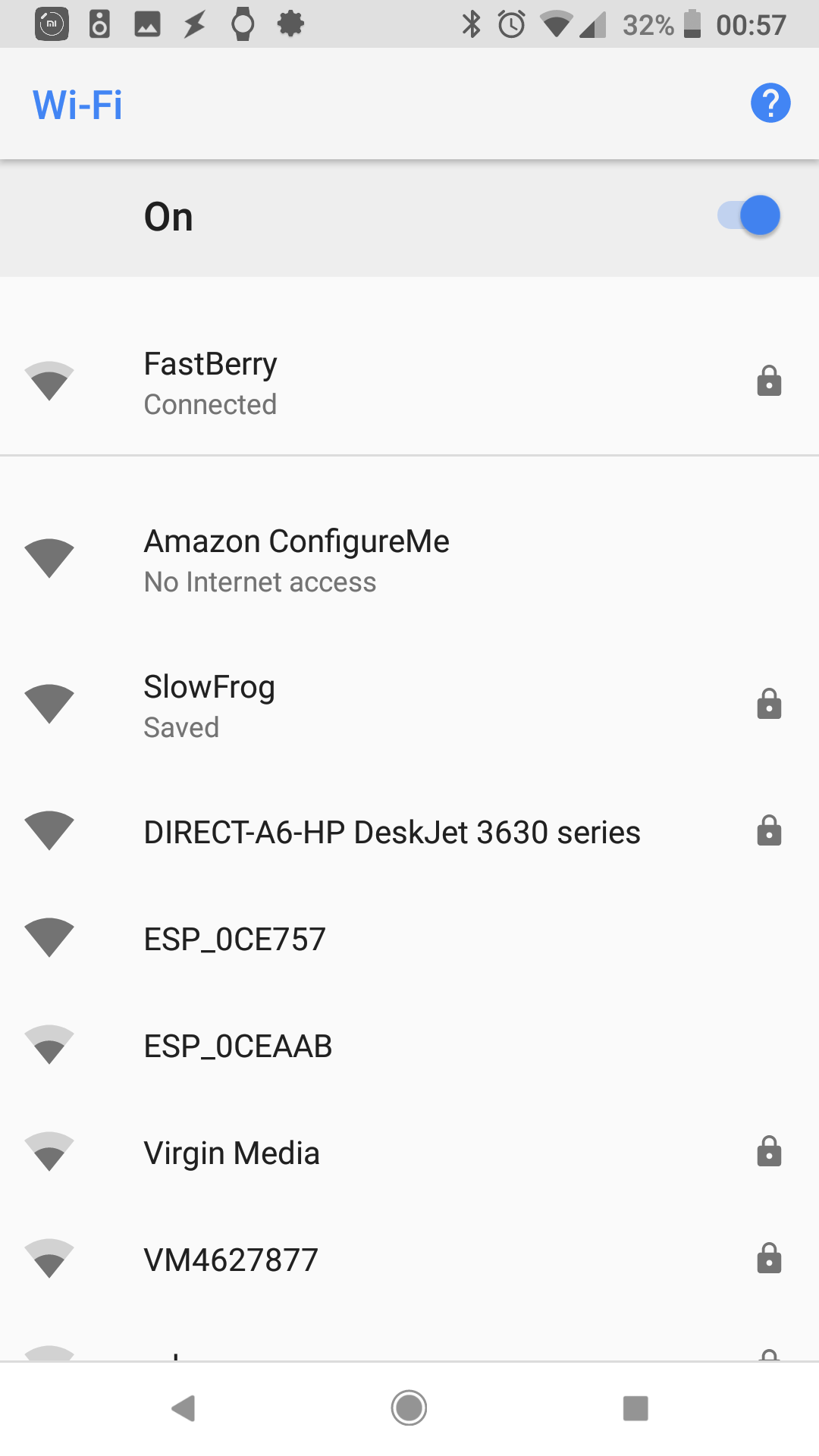Go back using the navigation bar
The image size is (819, 1456).
(x=184, y=1408)
